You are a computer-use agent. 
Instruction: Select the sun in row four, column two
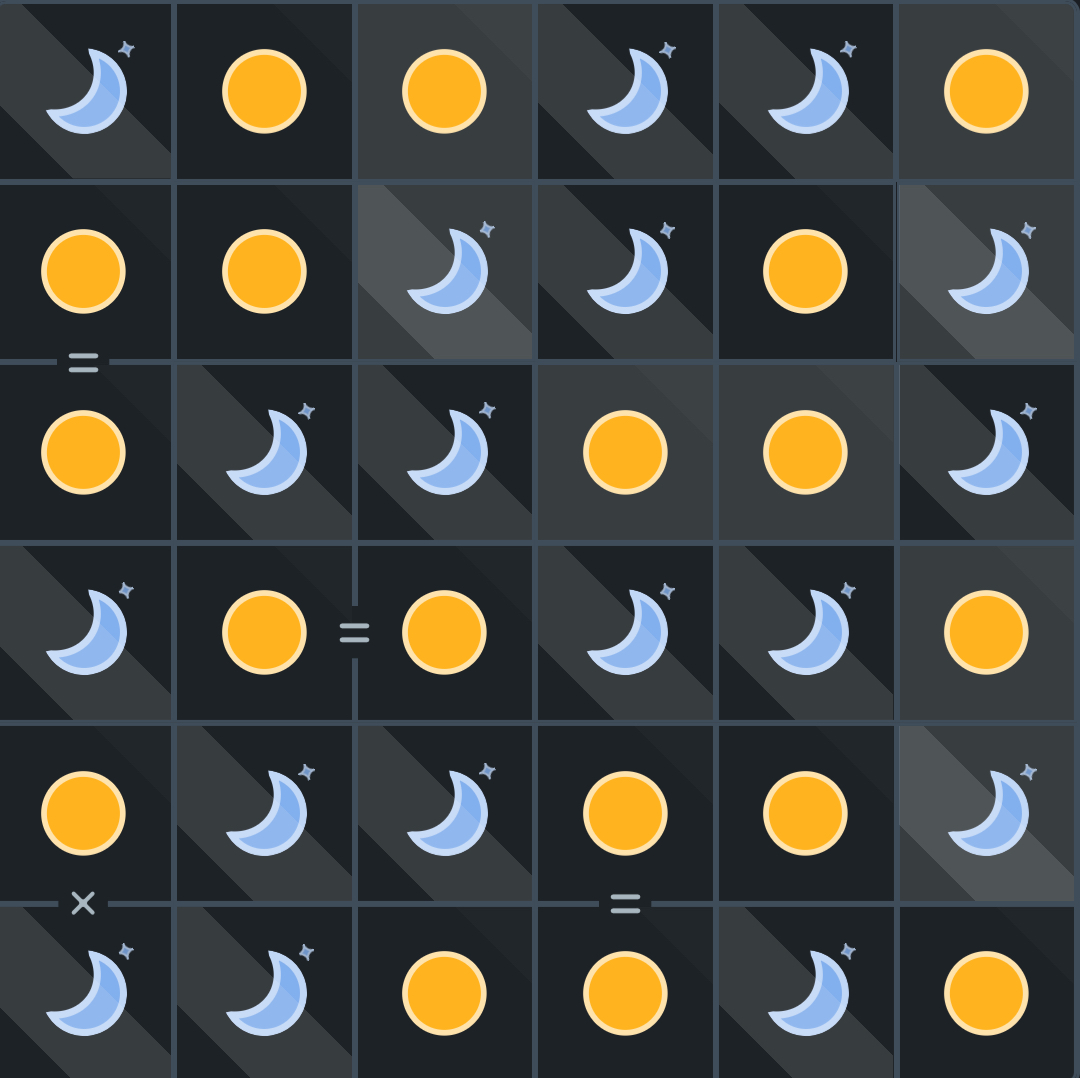[x=264, y=632]
